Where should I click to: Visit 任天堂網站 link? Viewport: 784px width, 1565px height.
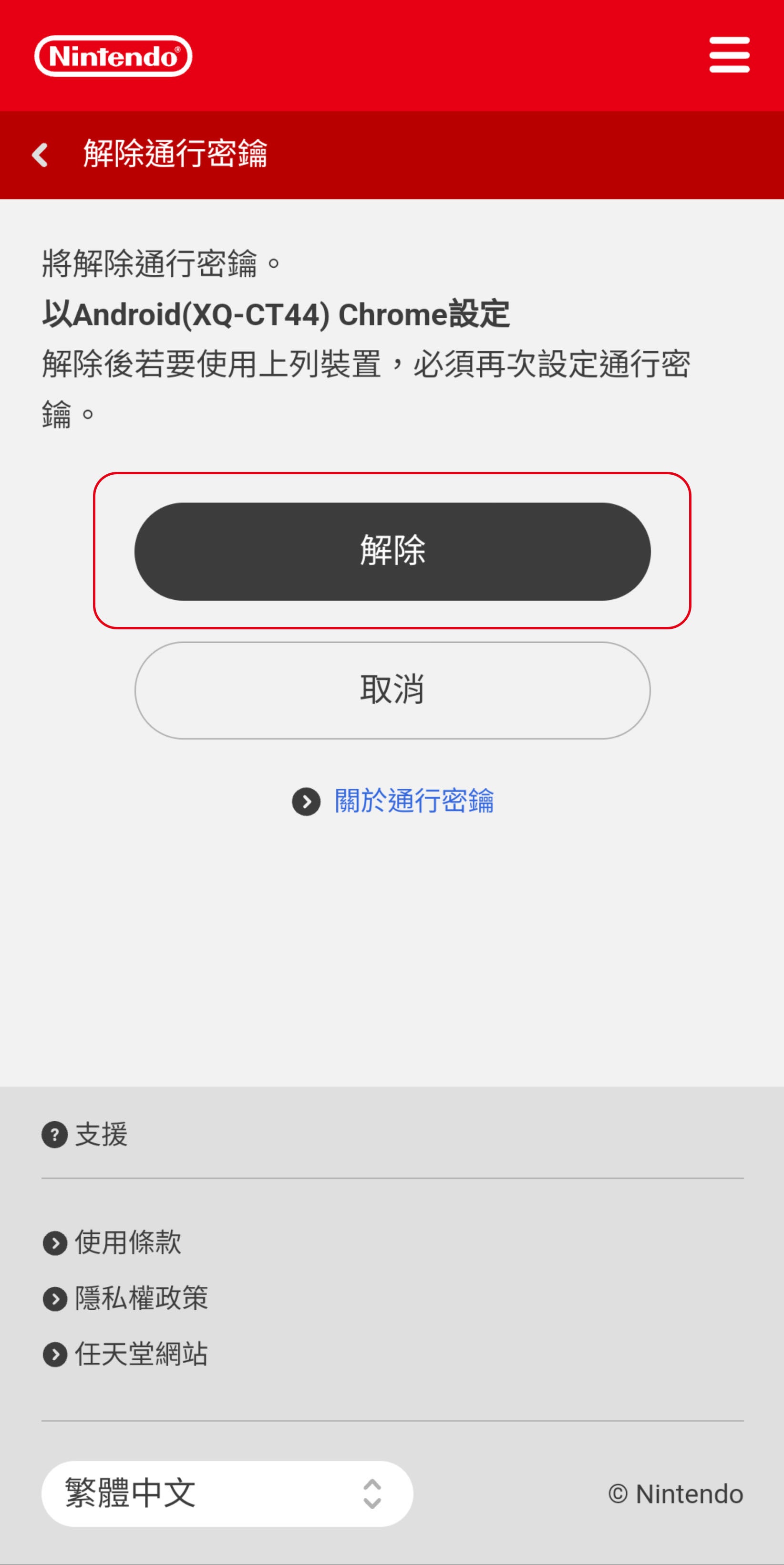140,1354
